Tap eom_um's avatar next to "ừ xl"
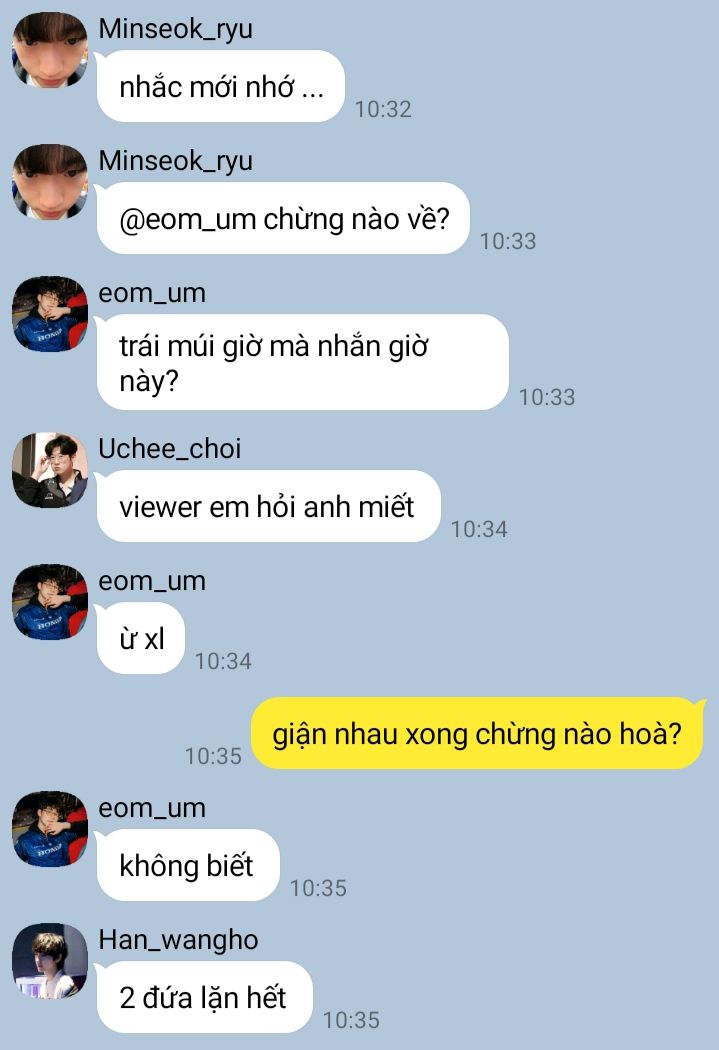The height and width of the screenshot is (1050, 719). 50,602
